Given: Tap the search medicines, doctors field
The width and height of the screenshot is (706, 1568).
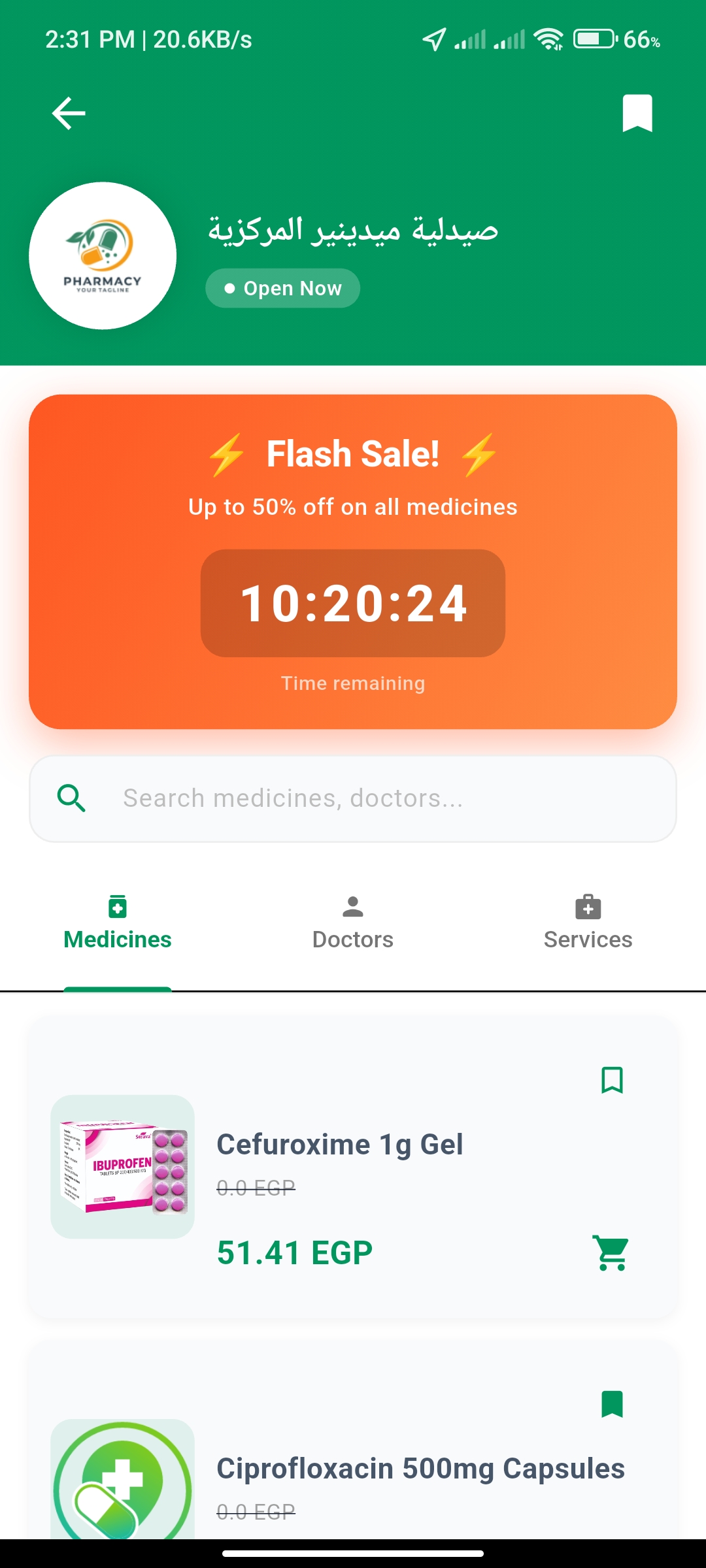Looking at the screenshot, I should point(353,798).
